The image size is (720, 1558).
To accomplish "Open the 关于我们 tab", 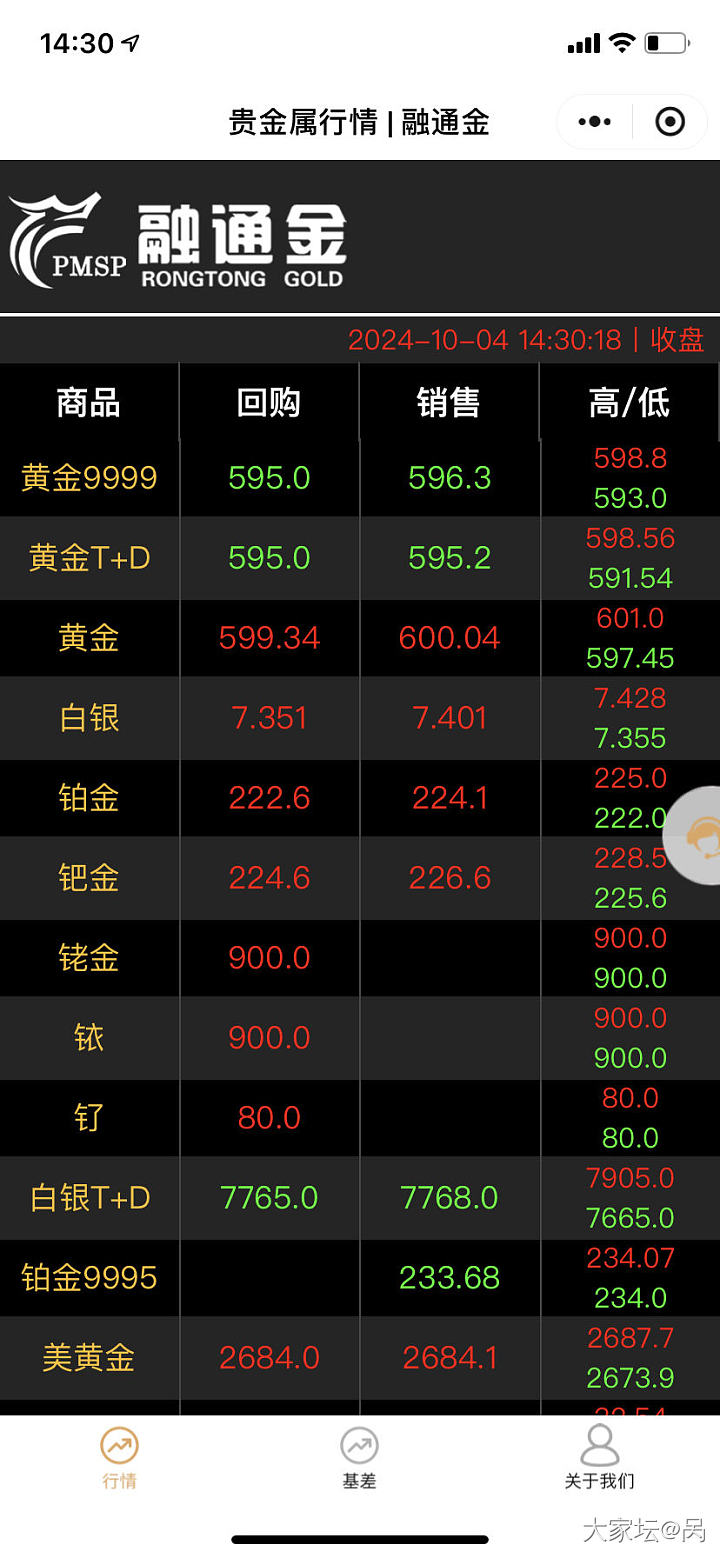I will [599, 1458].
